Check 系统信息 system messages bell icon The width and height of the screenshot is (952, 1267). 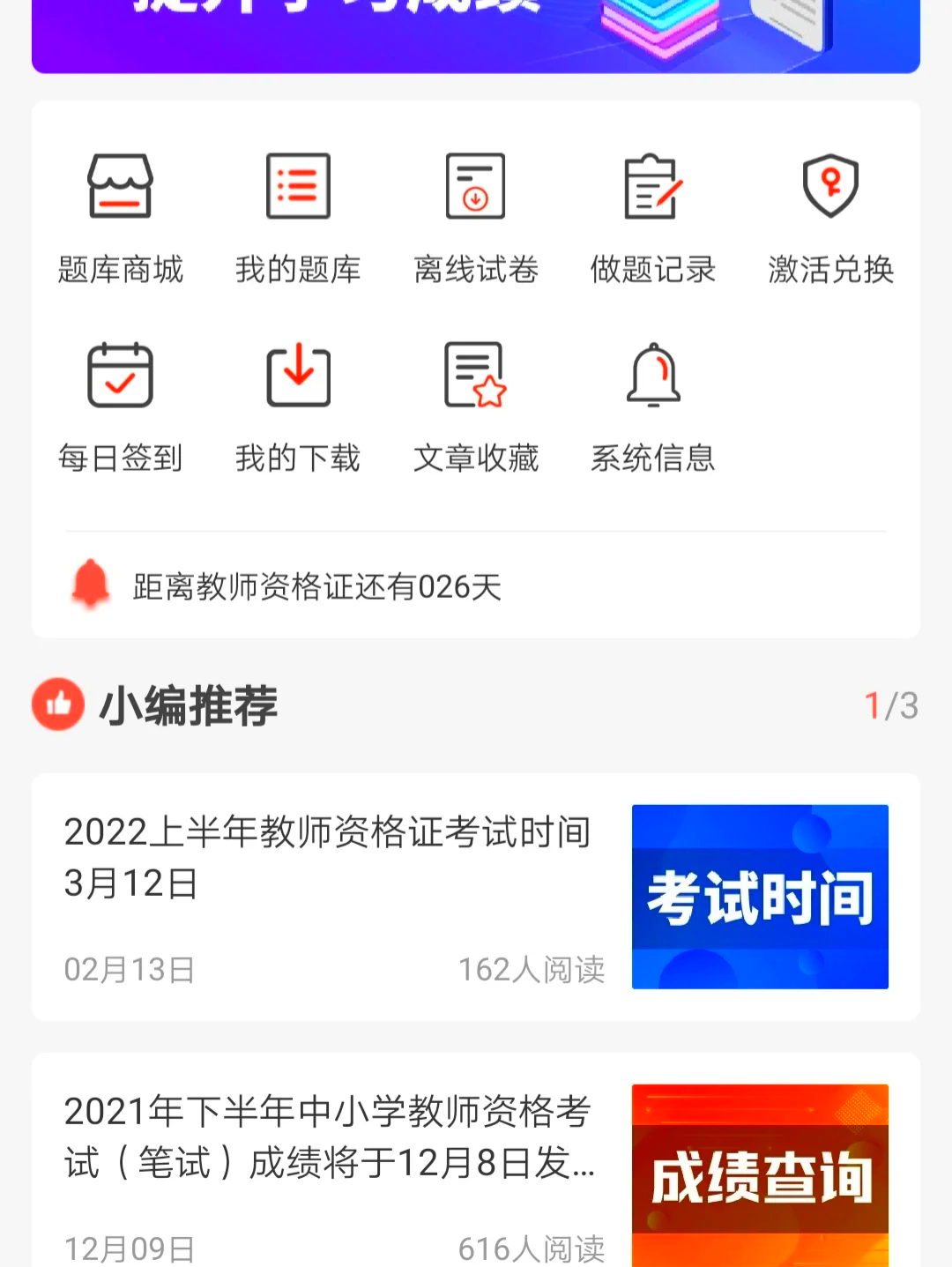click(x=652, y=399)
